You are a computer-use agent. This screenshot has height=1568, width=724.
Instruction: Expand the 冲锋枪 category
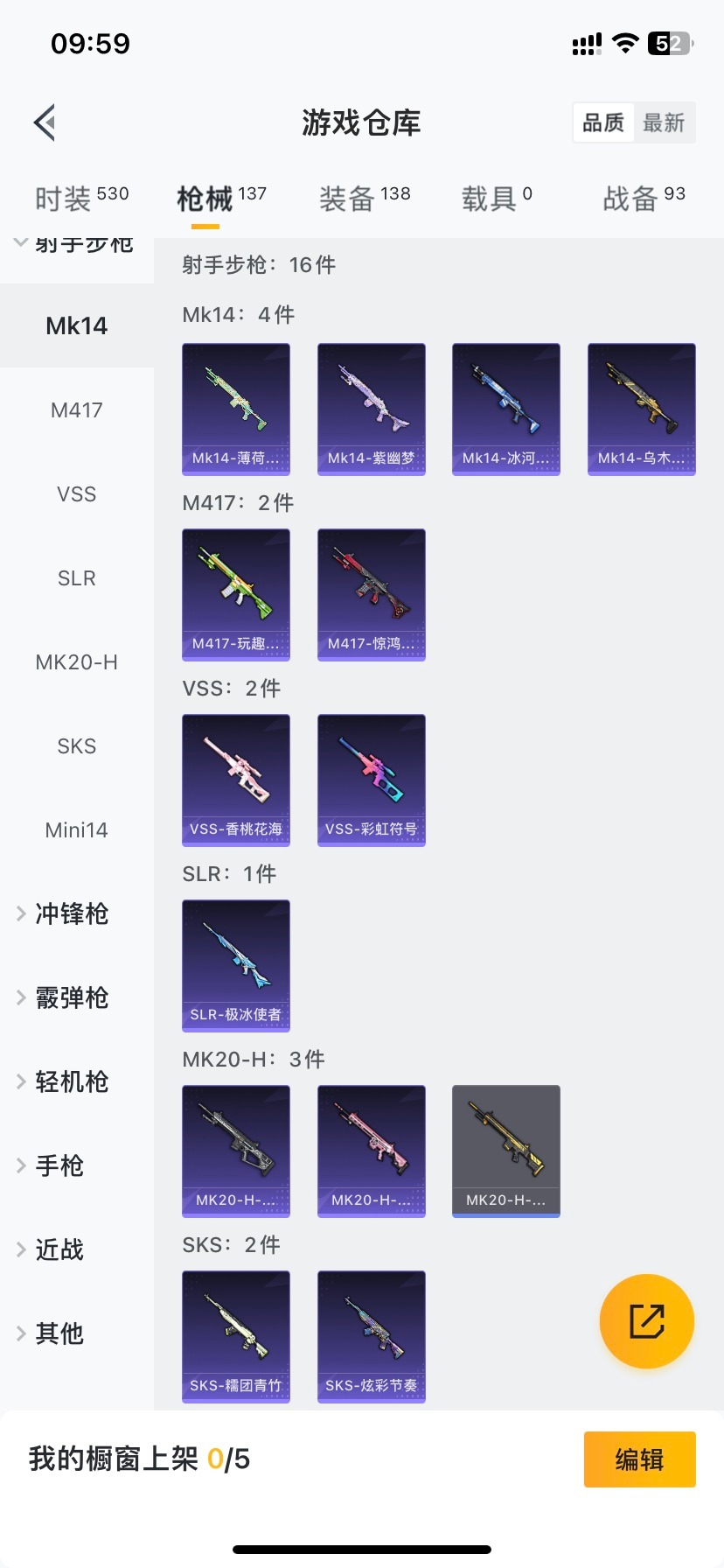70,913
